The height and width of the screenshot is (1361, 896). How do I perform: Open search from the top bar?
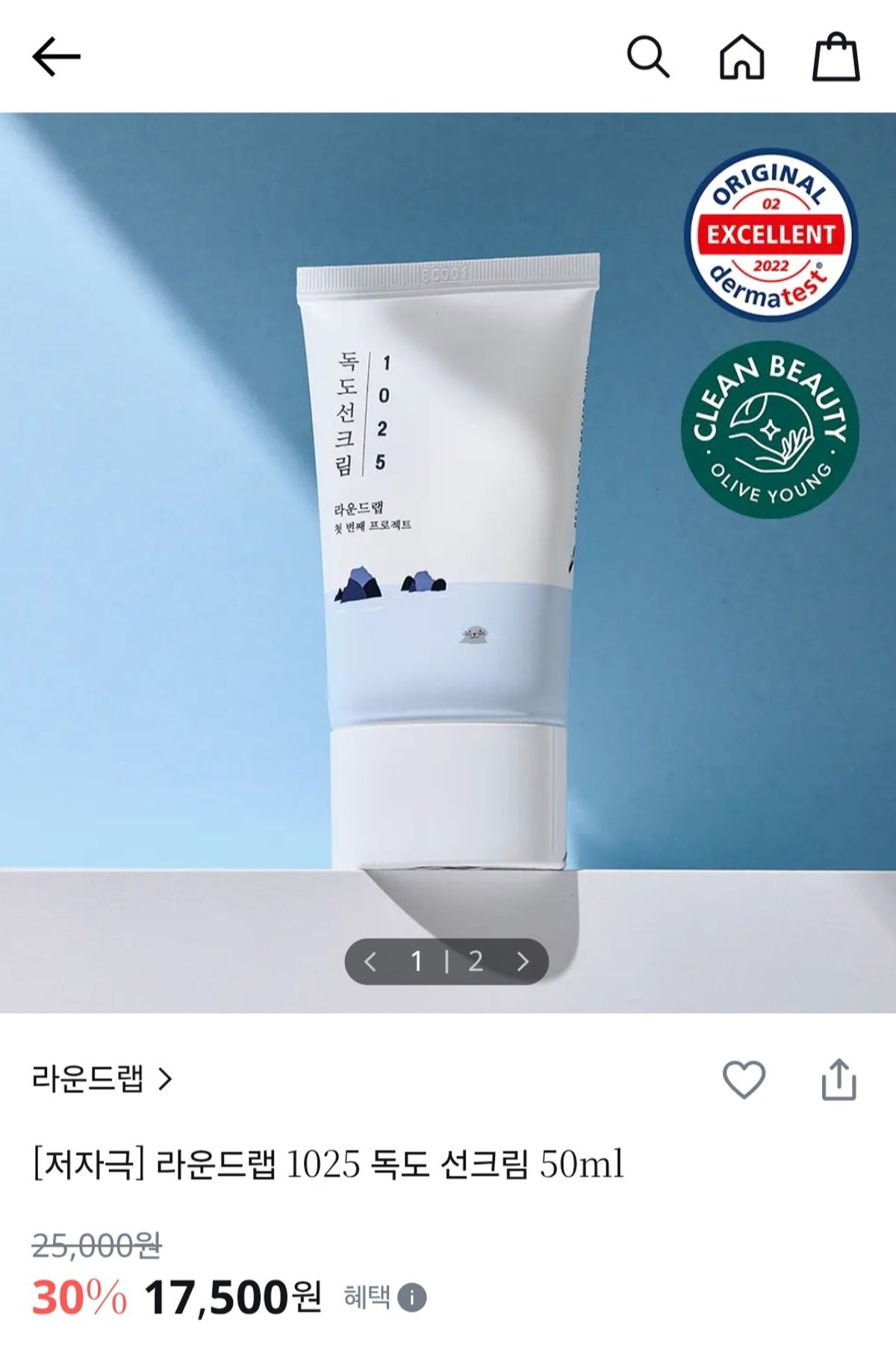647,57
